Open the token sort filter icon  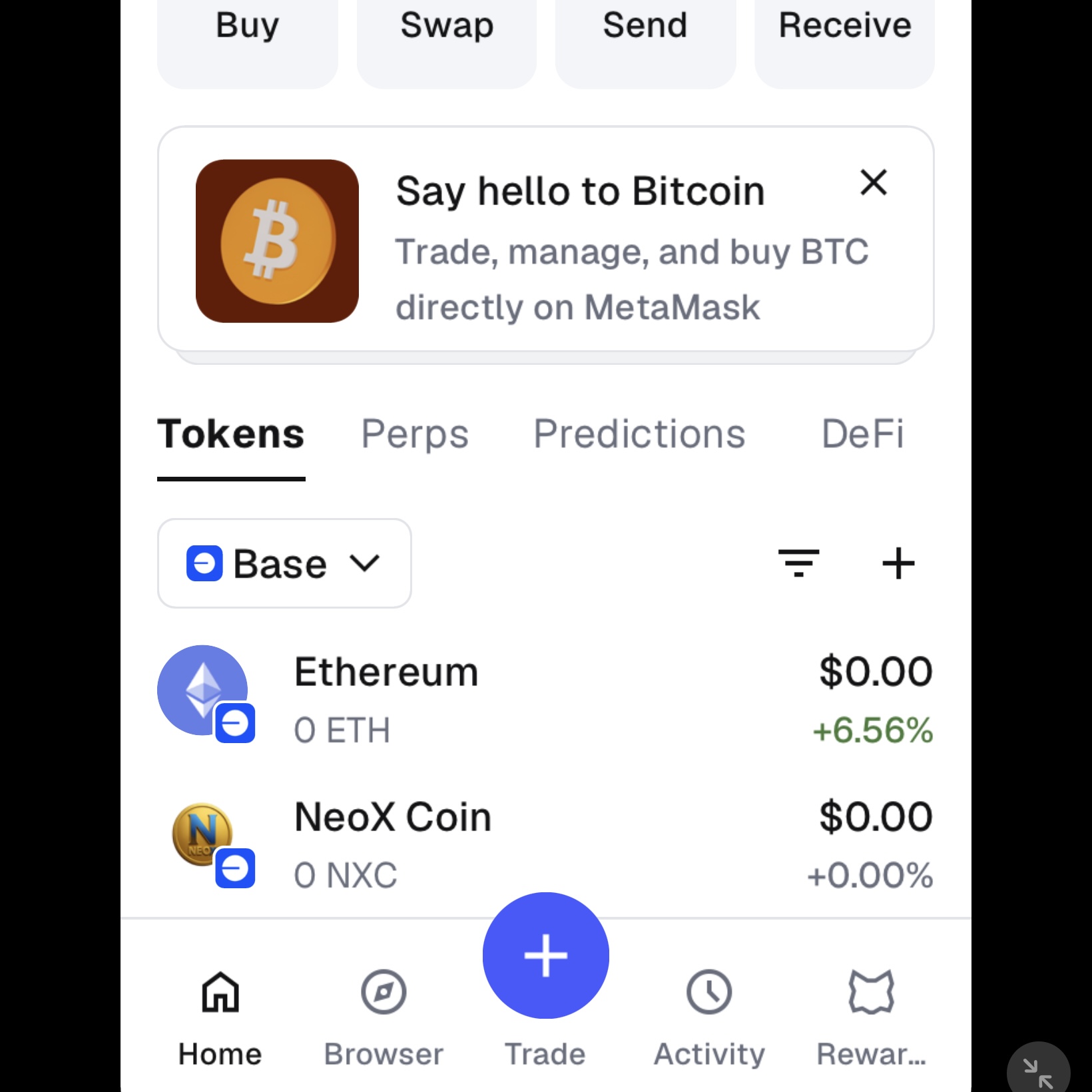798,563
